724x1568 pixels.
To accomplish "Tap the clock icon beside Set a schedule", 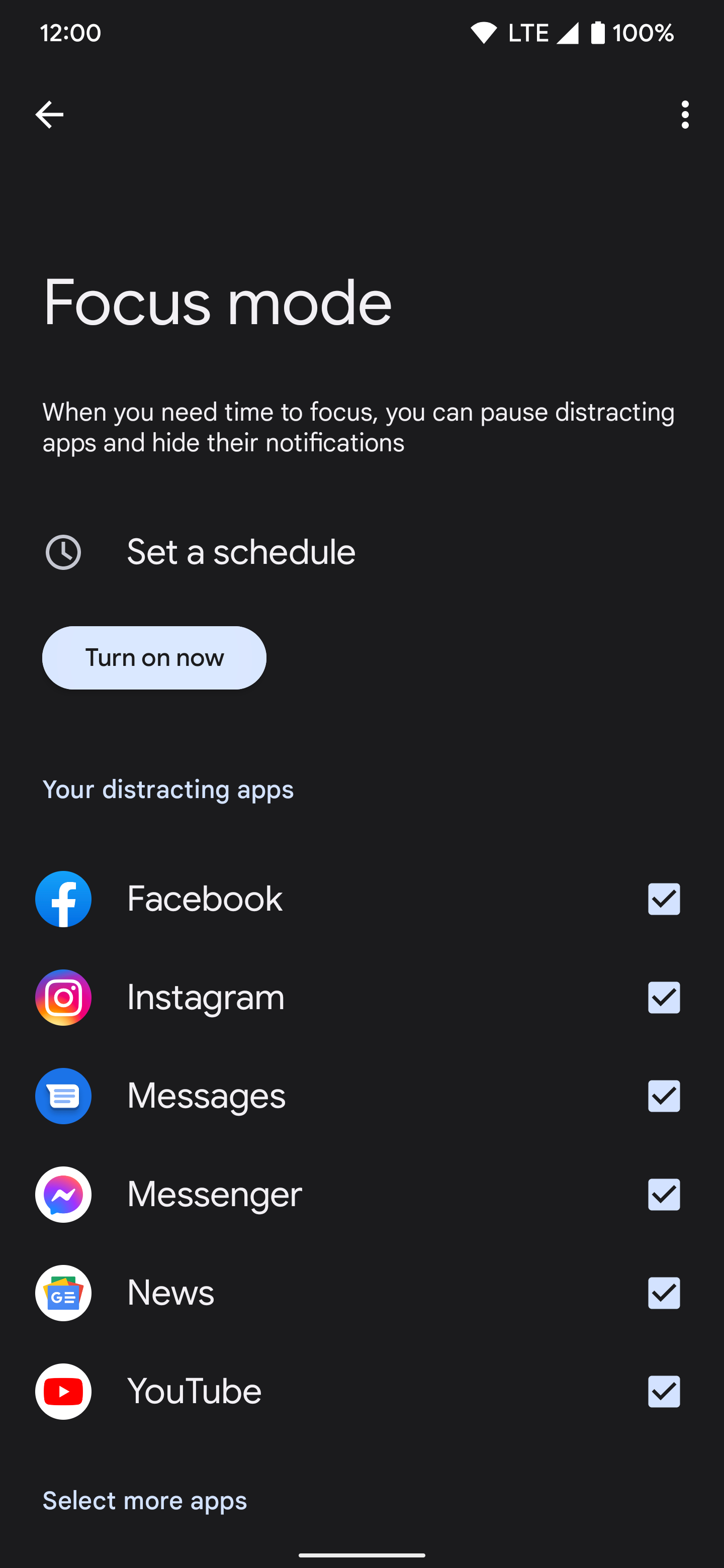I will (63, 551).
